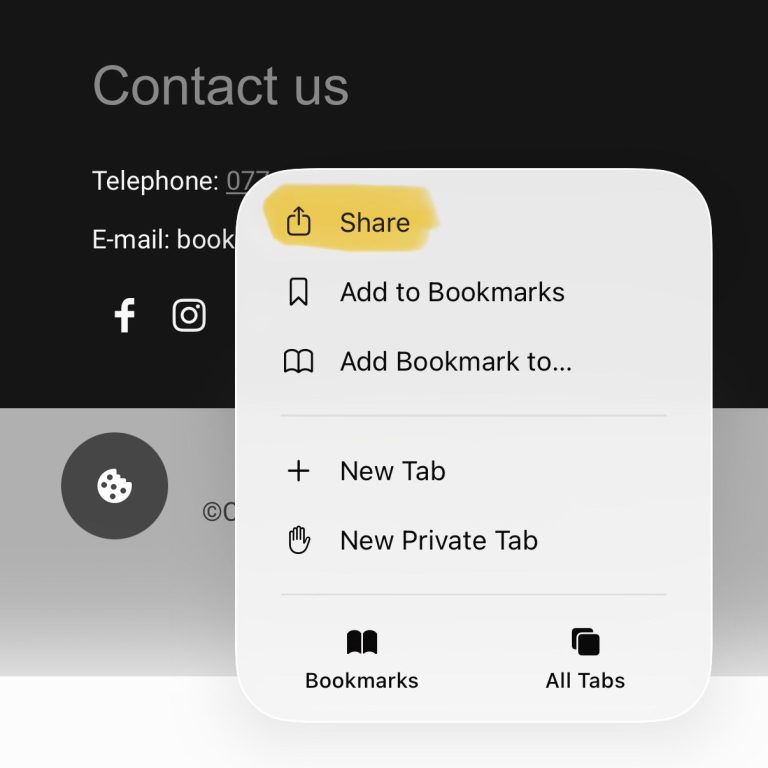768x768 pixels.
Task: Tap Share in the popup menu
Action: [x=372, y=222]
